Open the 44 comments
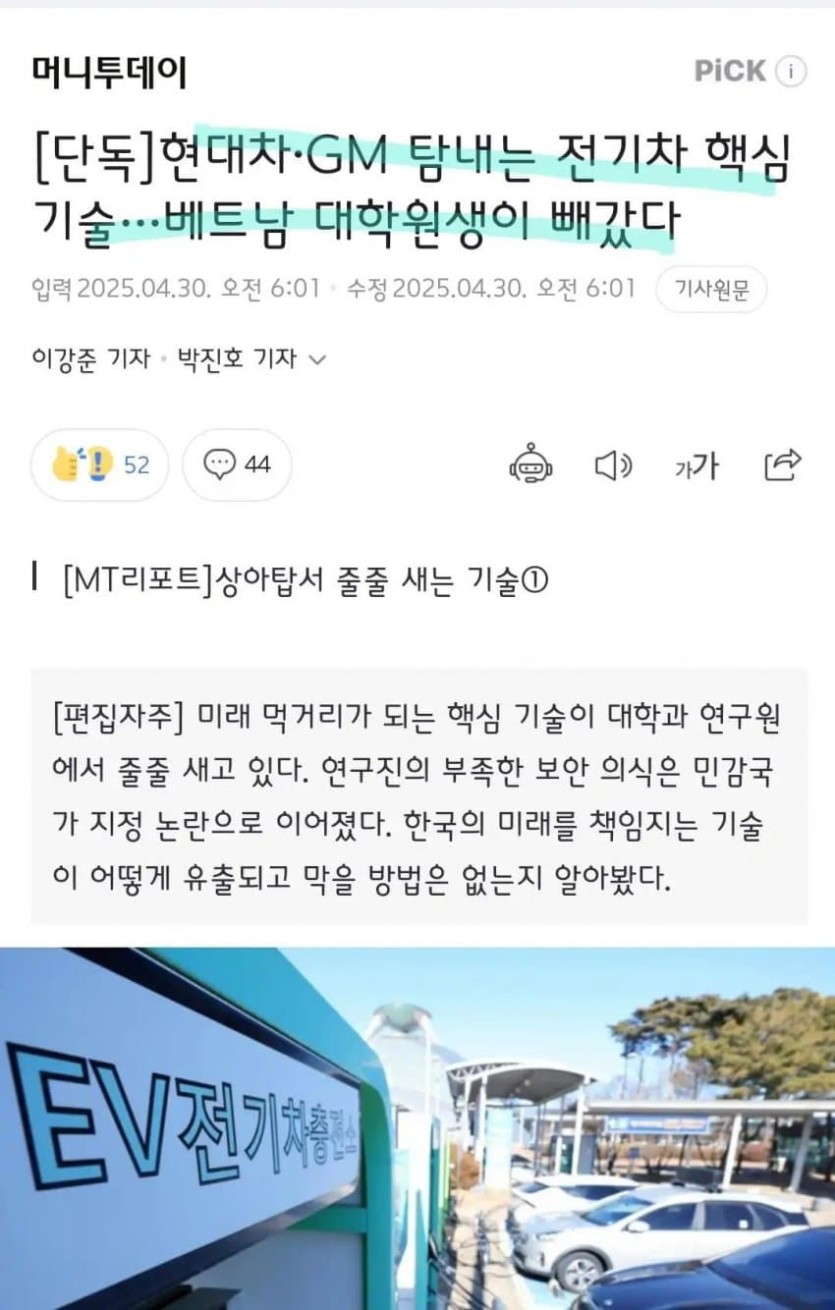This screenshot has height=1310, width=835. (237, 464)
